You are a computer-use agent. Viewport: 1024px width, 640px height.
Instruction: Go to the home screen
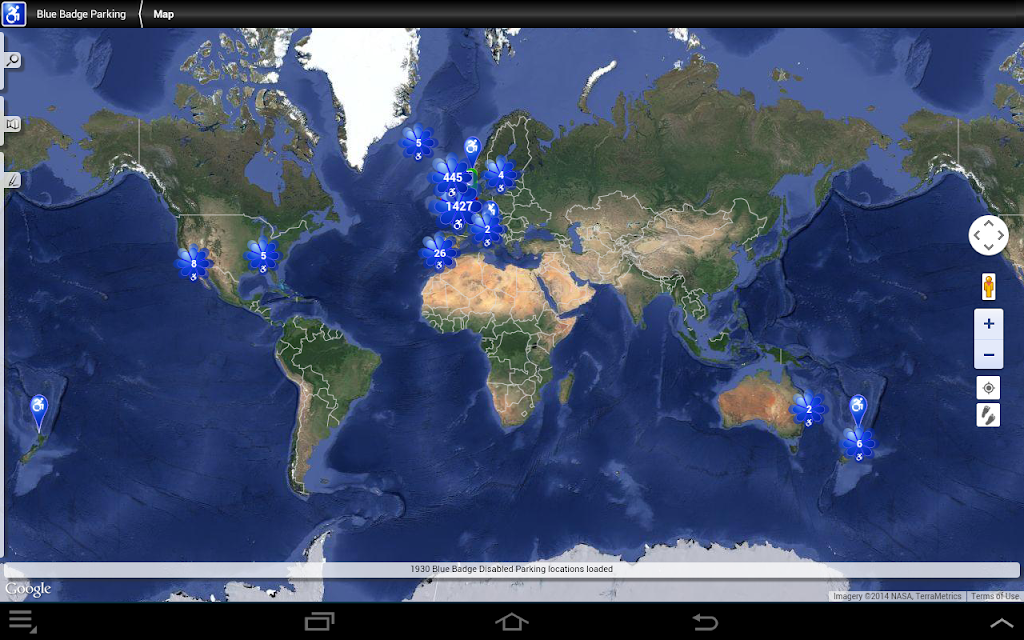pos(511,621)
